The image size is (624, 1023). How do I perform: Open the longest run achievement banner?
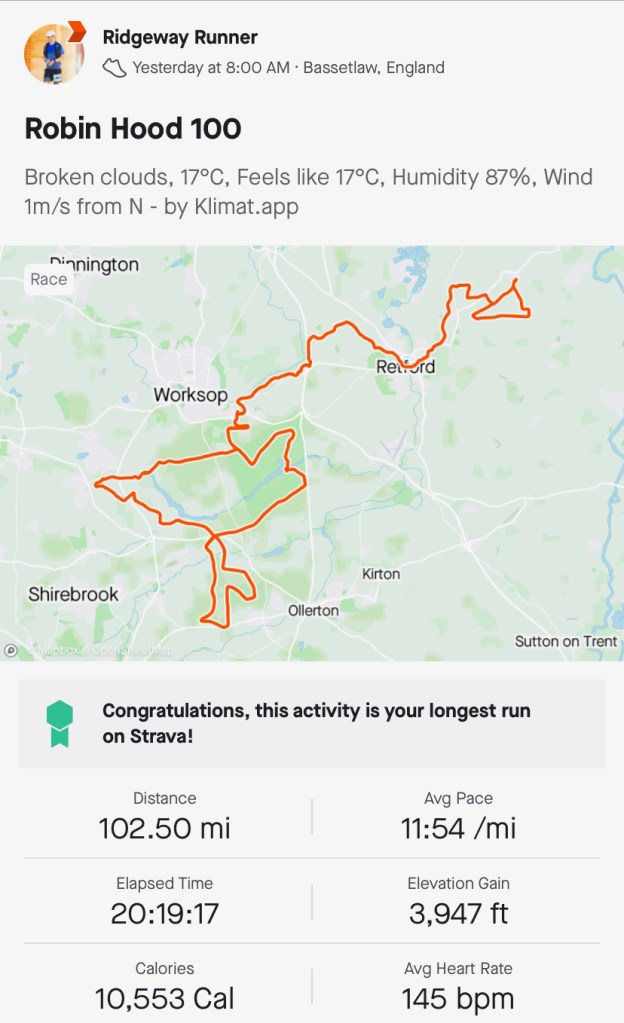pyautogui.click(x=312, y=724)
